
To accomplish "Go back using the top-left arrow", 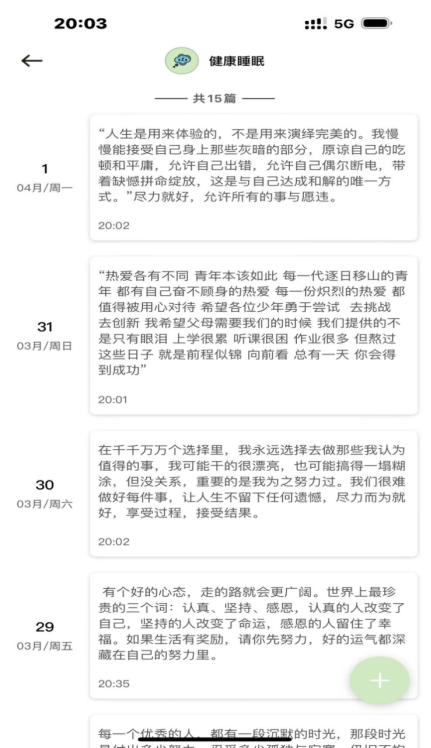I will point(32,61).
